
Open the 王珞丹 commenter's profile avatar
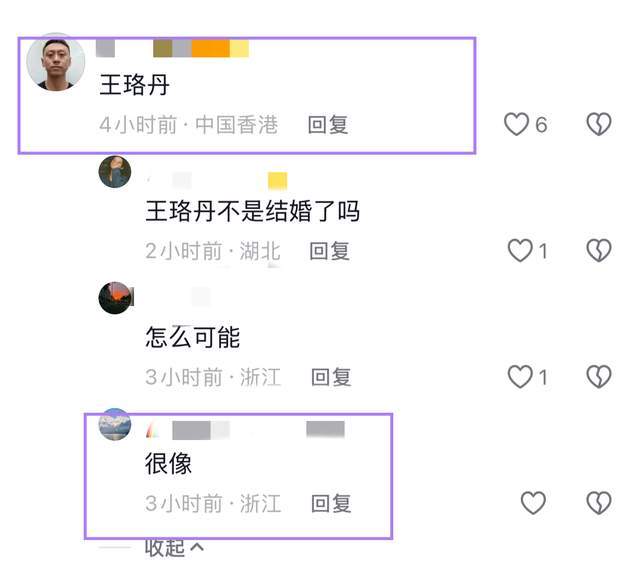[55, 65]
